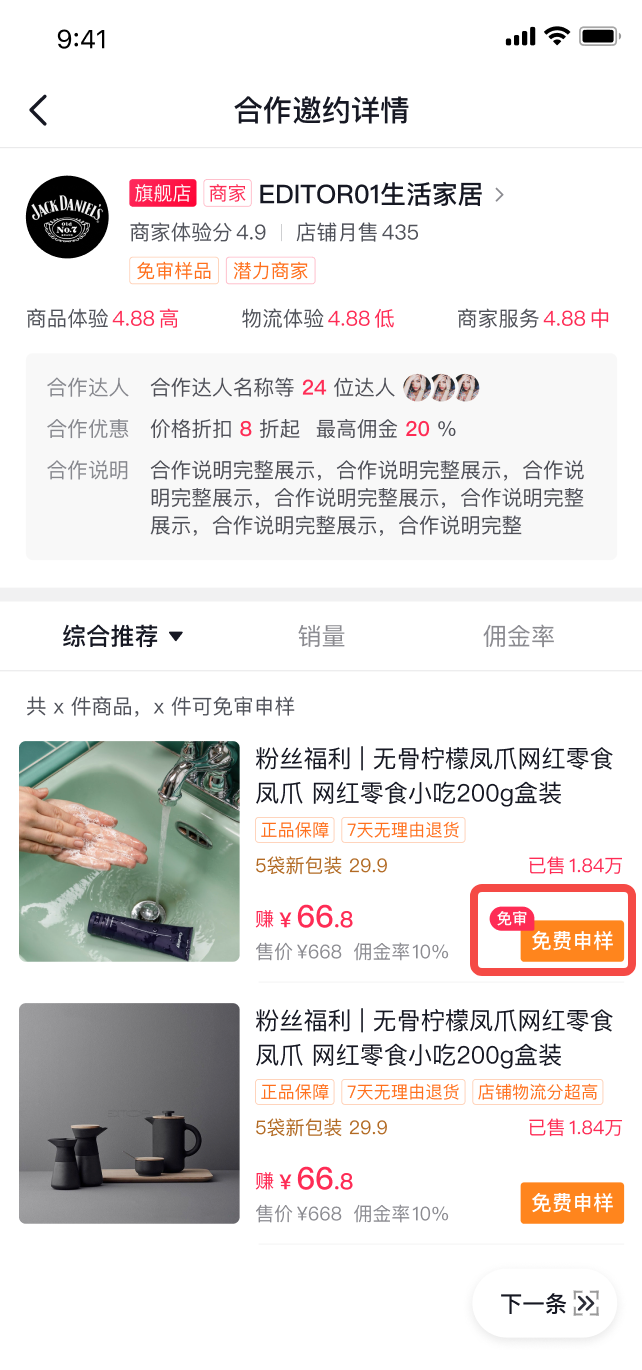The image size is (642, 1370).
Task: Switch to the 佣金率 sorting tab
Action: tap(518, 636)
